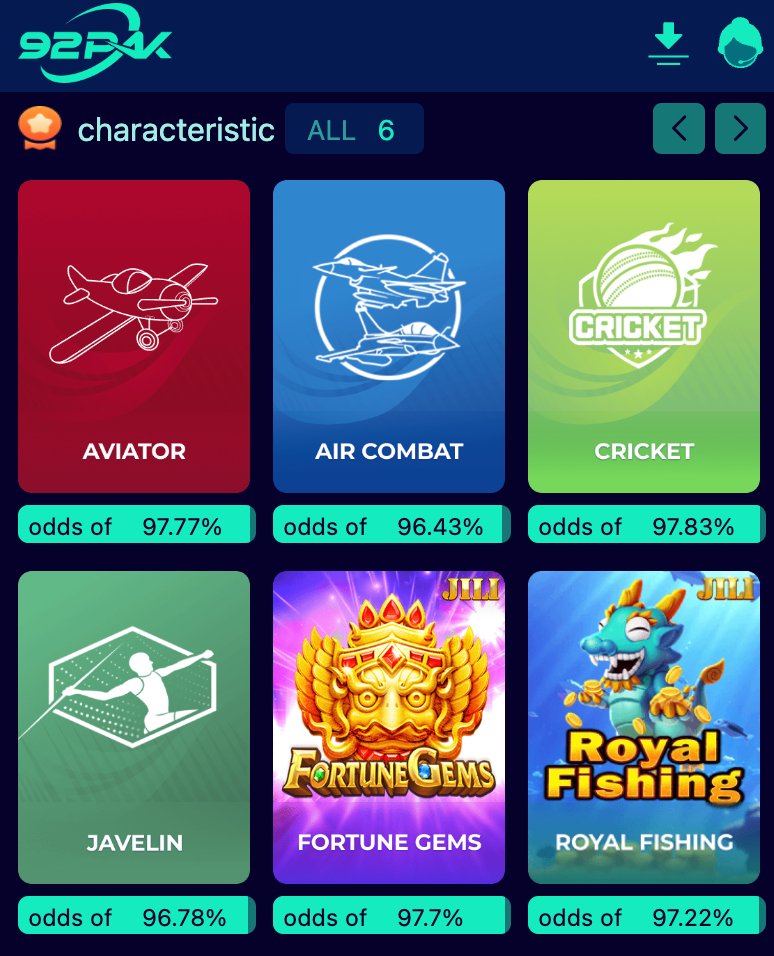Go to previous games with left arrow
The image size is (774, 956).
coord(679,129)
